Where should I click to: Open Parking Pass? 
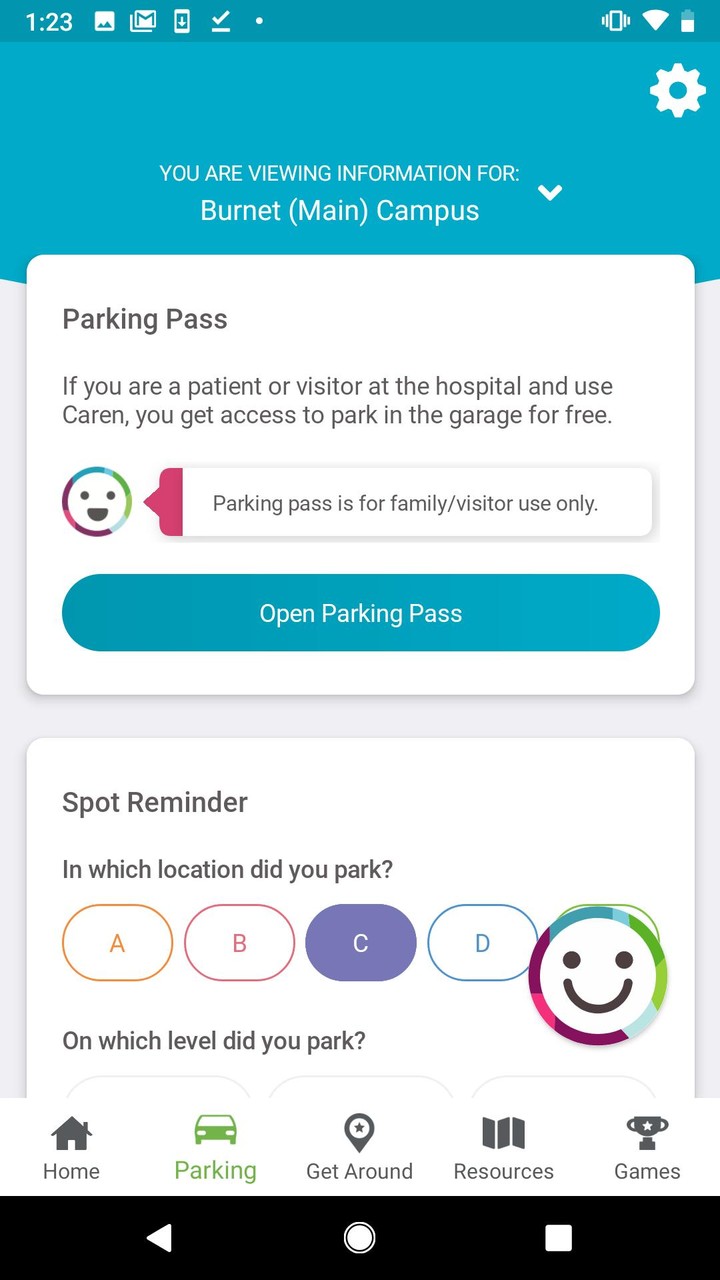point(360,613)
